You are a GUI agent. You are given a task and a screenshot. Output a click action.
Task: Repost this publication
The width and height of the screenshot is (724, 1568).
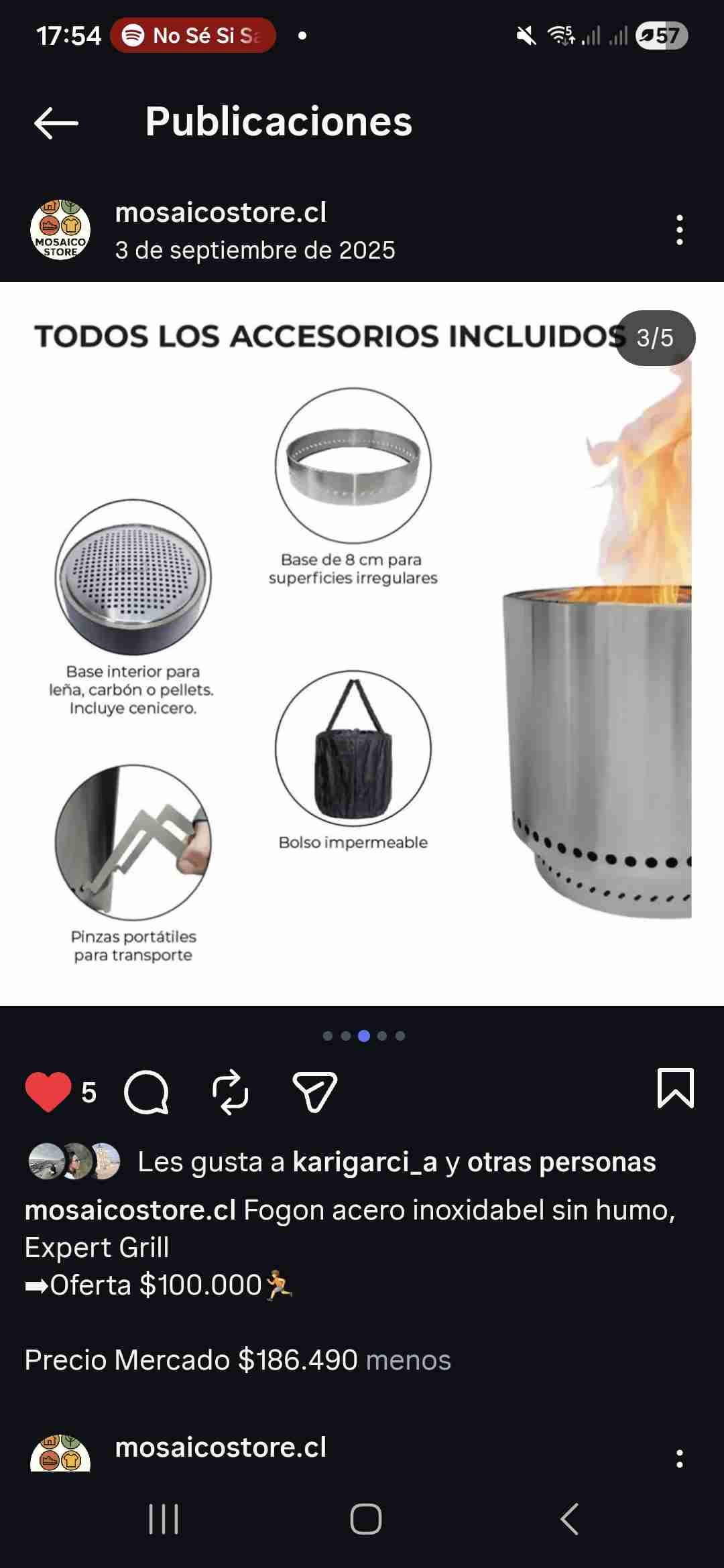click(230, 1092)
